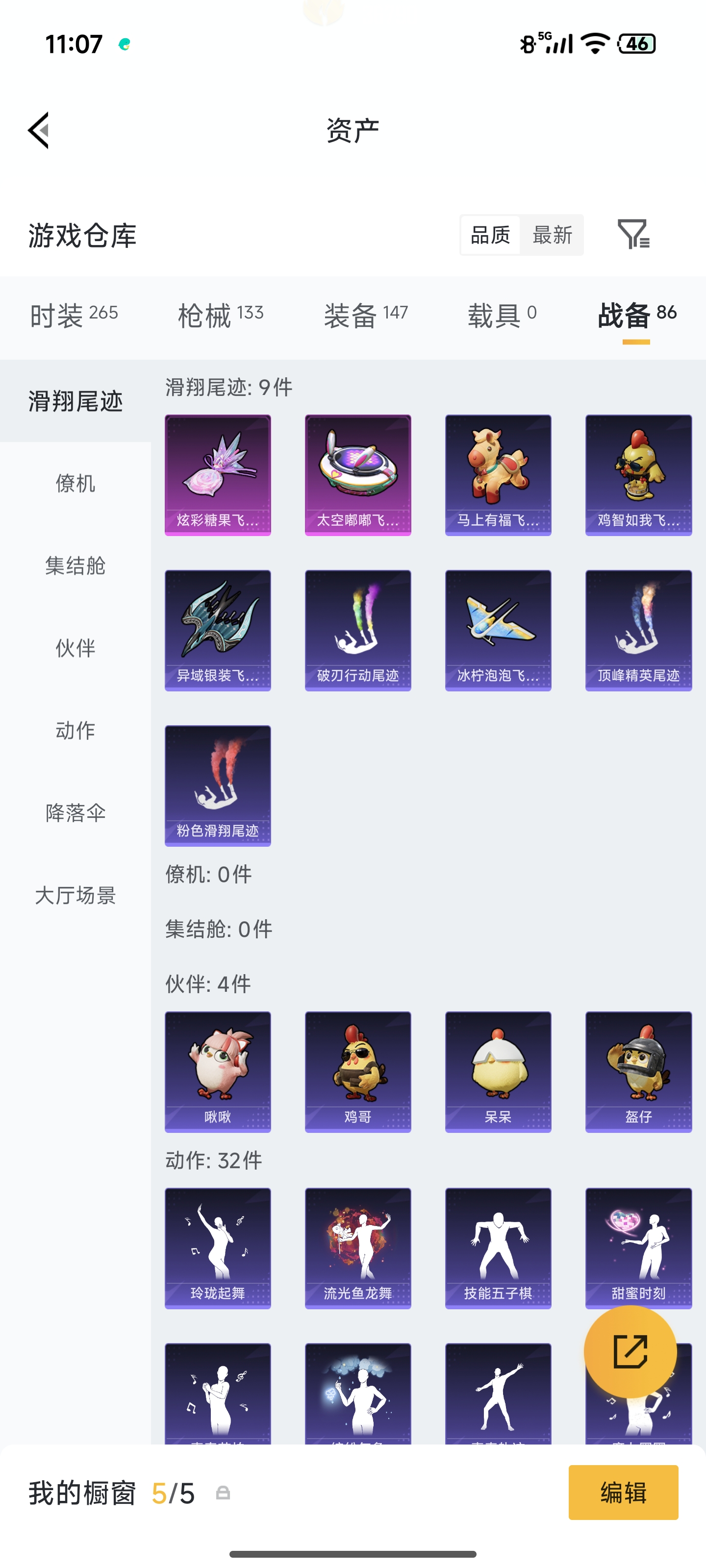This screenshot has height=1568, width=706.
Task: Open the filter icon beside 最新
Action: pos(633,234)
